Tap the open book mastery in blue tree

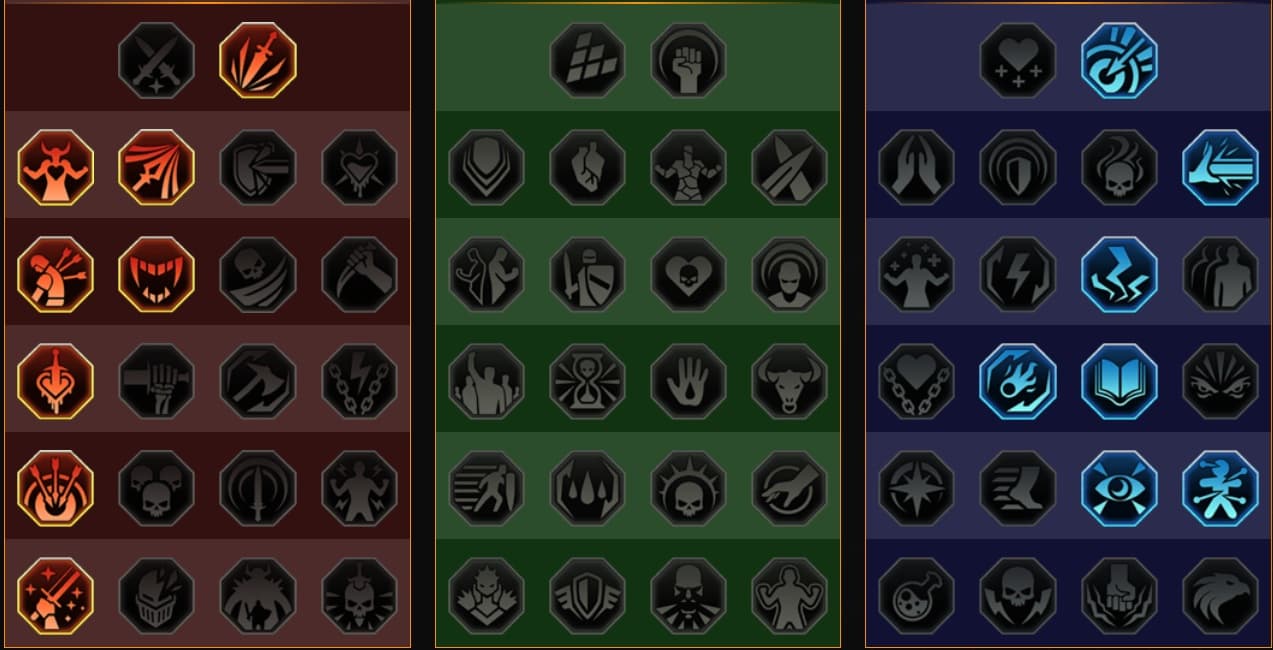pyautogui.click(x=1119, y=381)
